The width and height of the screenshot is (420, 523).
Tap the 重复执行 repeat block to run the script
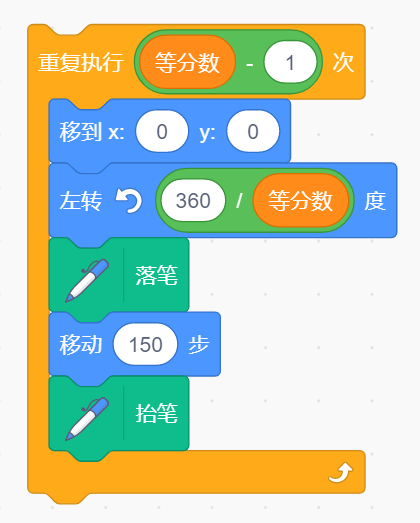tap(80, 62)
